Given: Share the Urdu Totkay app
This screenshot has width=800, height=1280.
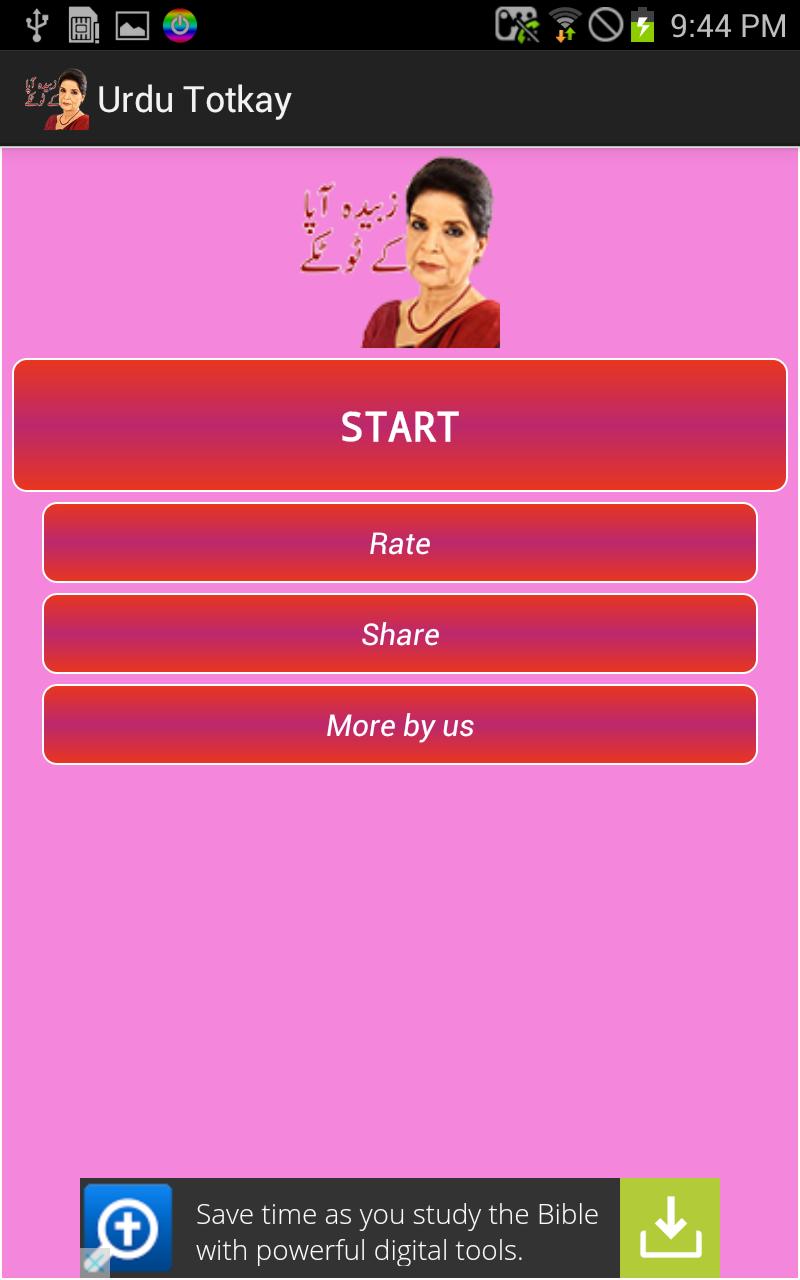Looking at the screenshot, I should [400, 634].
